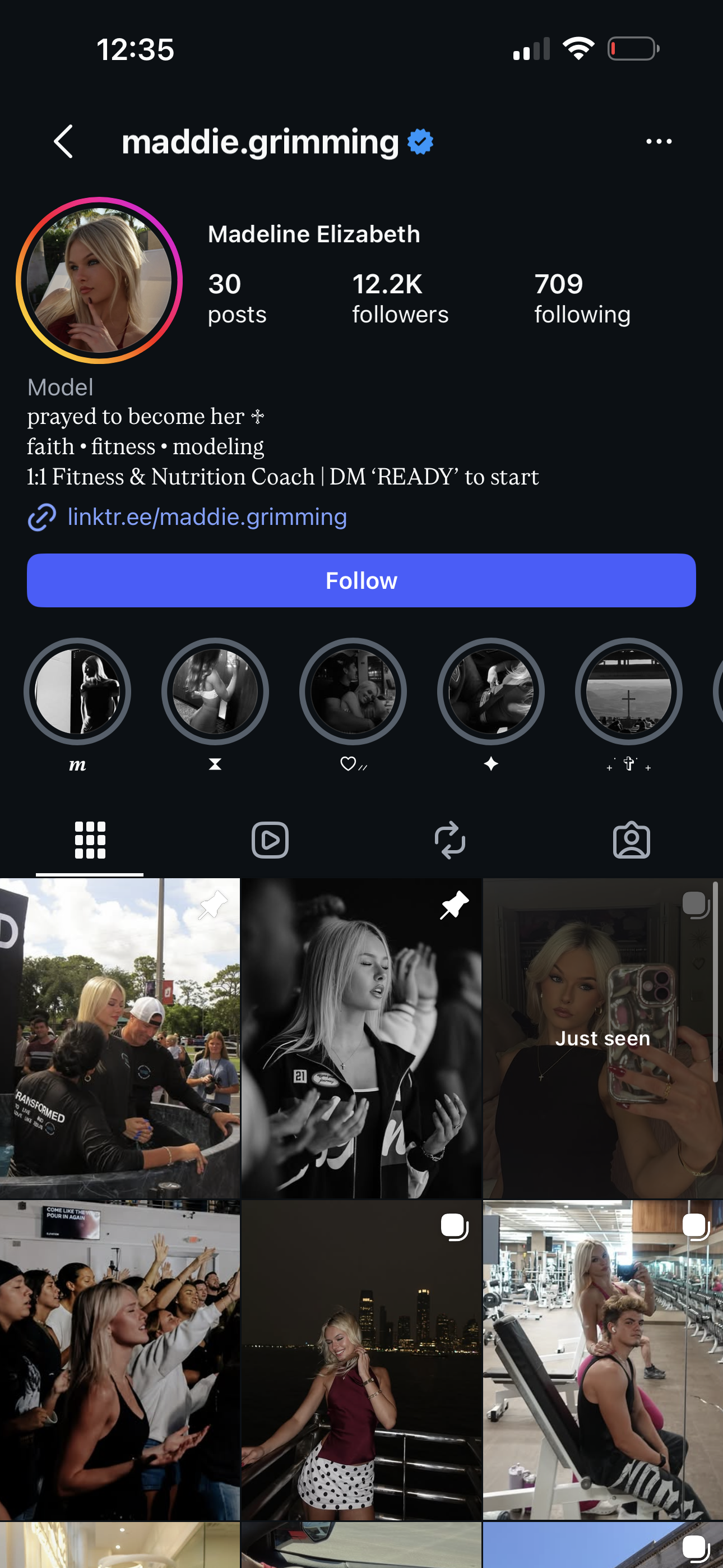
Task: Switch to the reposts tab
Action: click(x=451, y=840)
